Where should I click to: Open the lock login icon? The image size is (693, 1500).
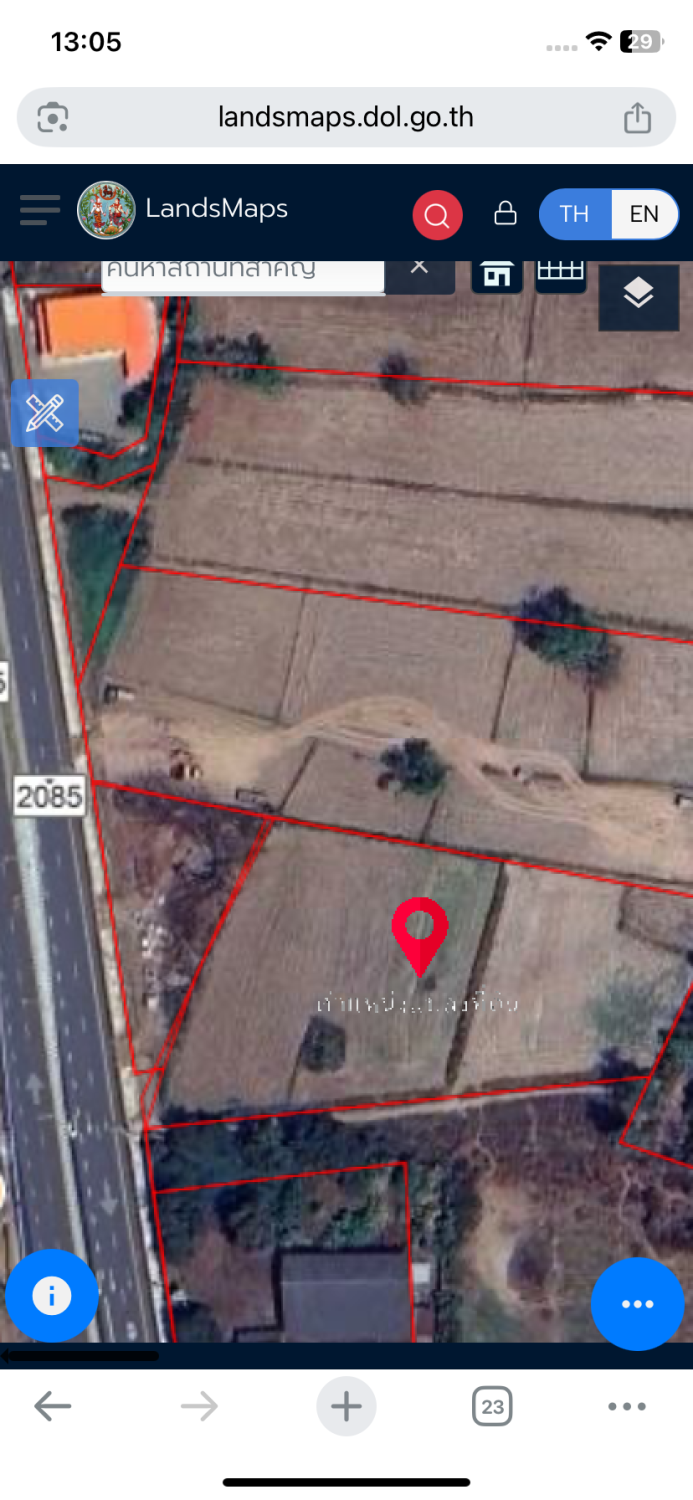pyautogui.click(x=506, y=214)
